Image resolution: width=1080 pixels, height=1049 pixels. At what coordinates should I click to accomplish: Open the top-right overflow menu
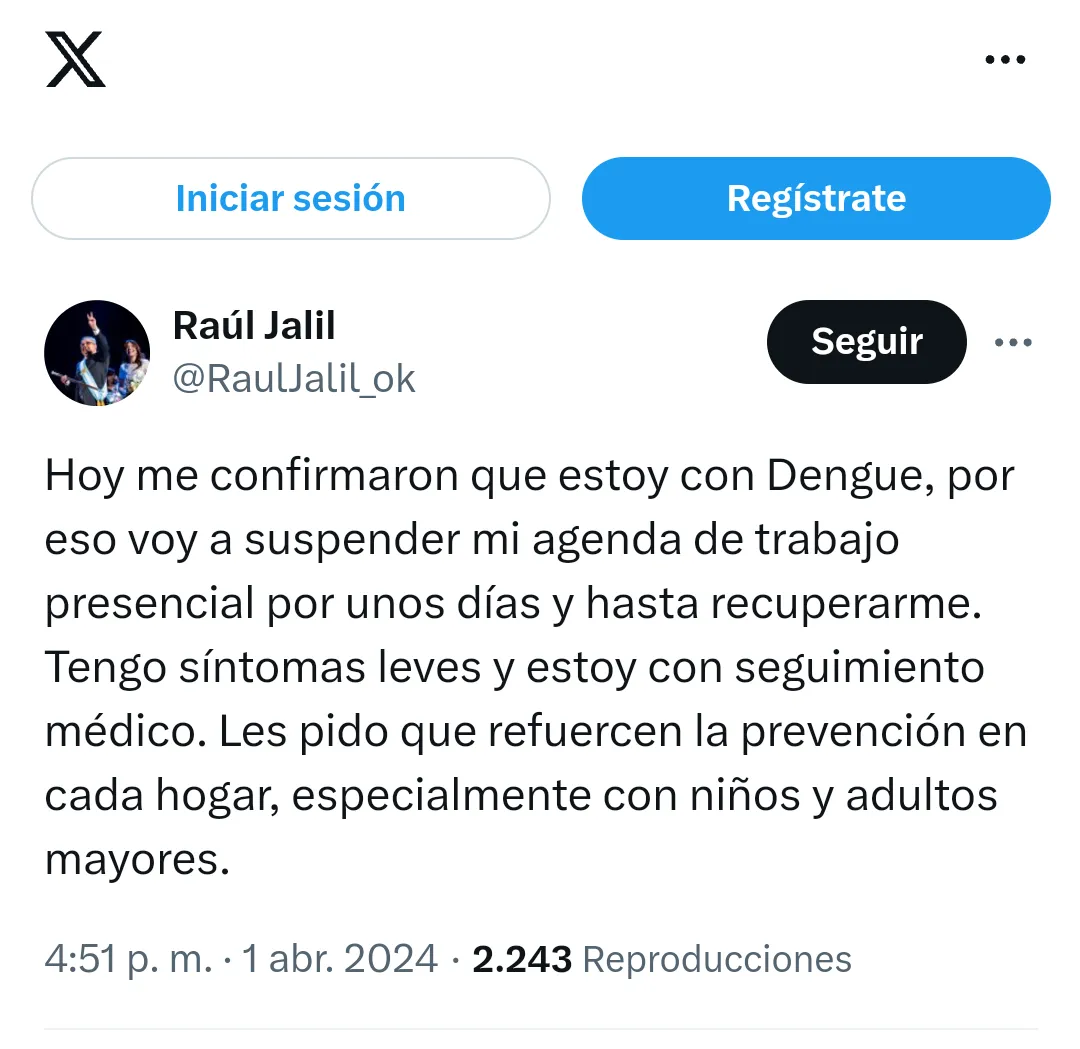[x=1005, y=60]
